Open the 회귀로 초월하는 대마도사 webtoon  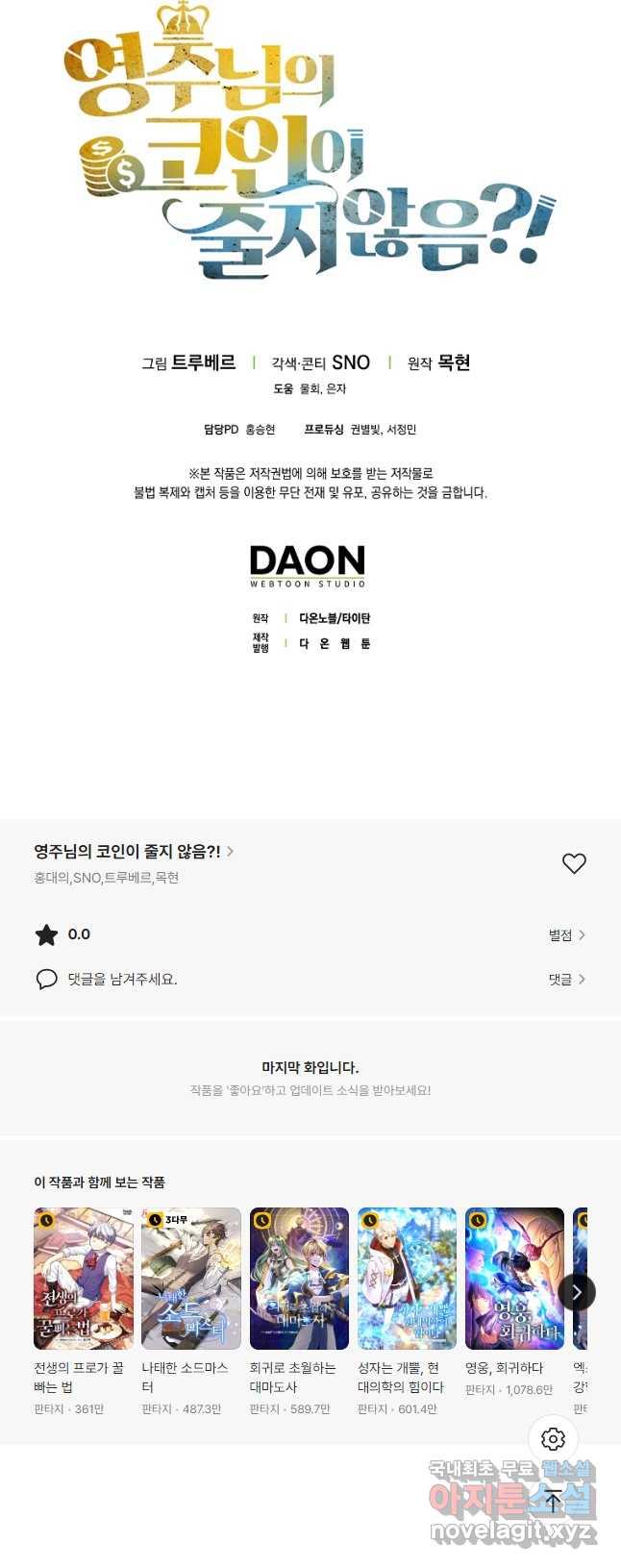pyautogui.click(x=299, y=1278)
